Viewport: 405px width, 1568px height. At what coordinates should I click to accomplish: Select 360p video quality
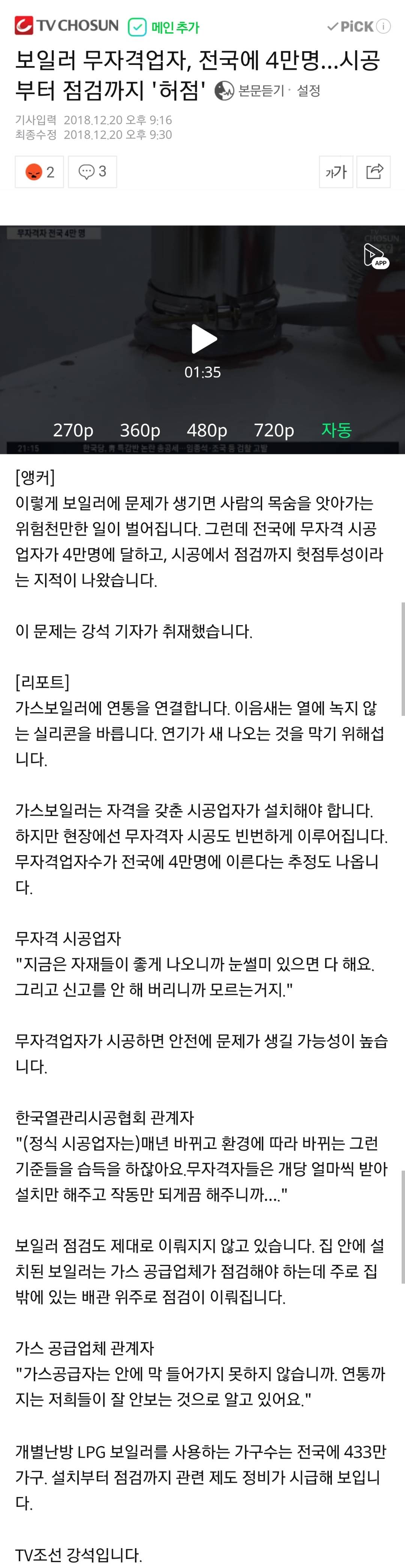[140, 430]
